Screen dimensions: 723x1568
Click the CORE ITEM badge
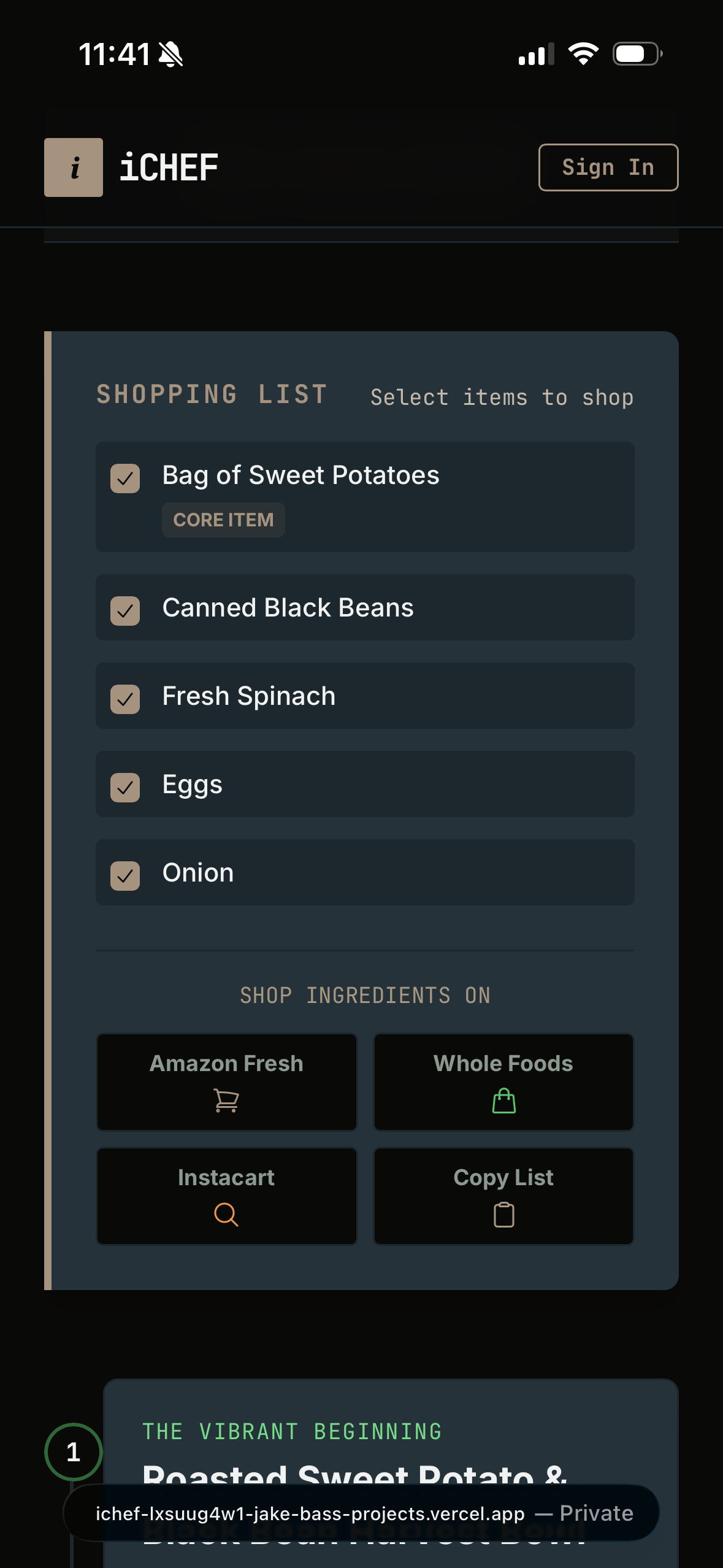pyautogui.click(x=223, y=520)
